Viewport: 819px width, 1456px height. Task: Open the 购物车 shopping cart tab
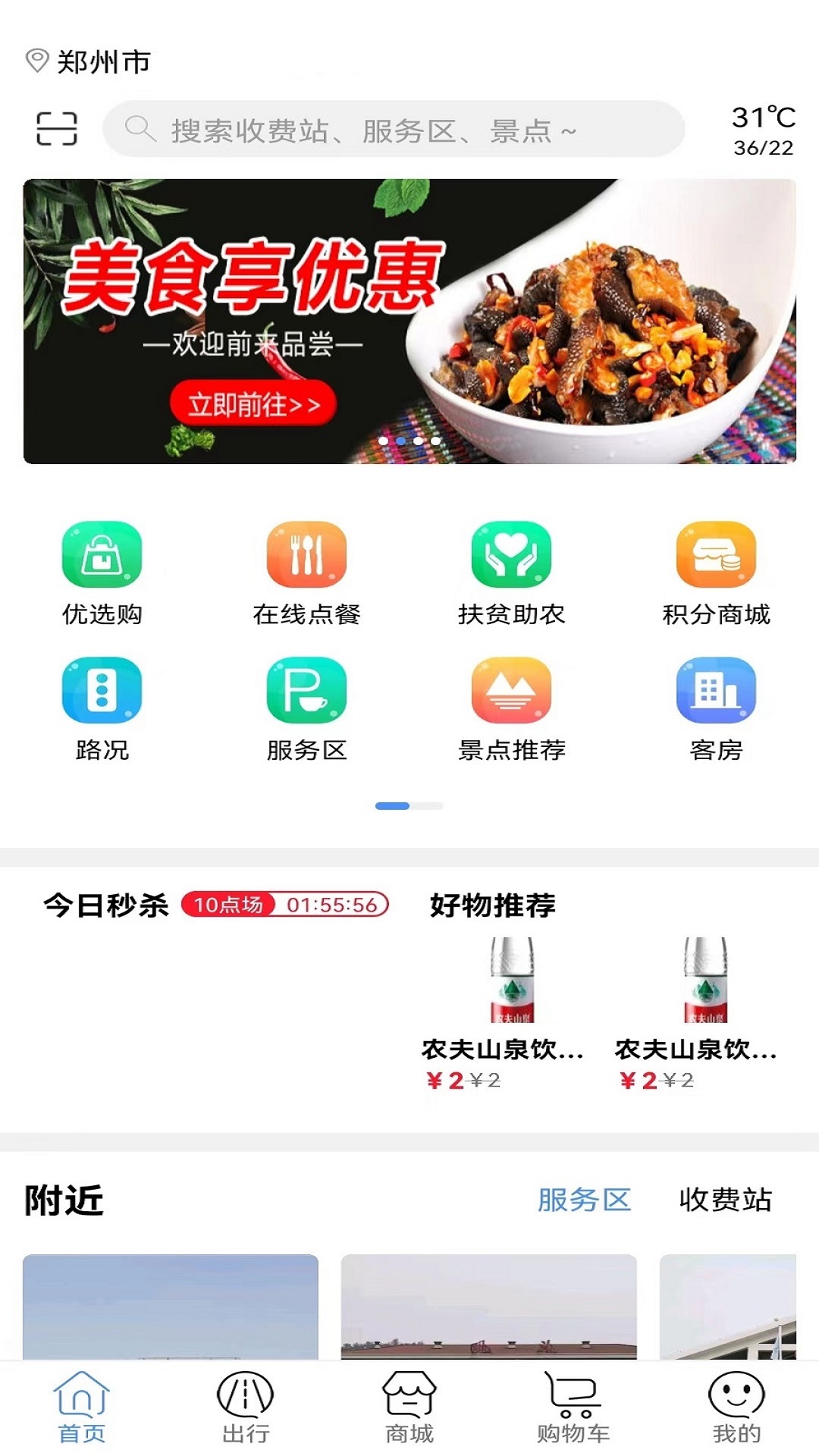coord(573,1407)
